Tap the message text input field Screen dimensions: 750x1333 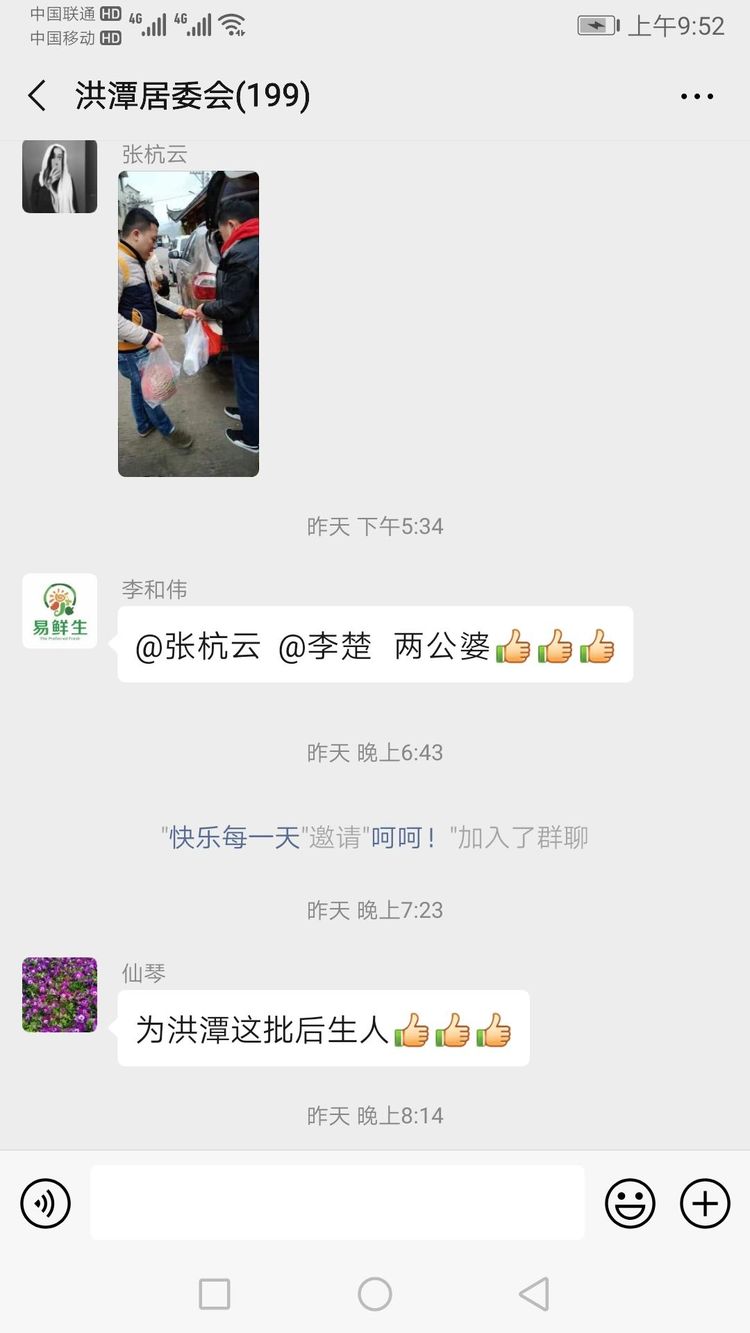pyautogui.click(x=337, y=1203)
